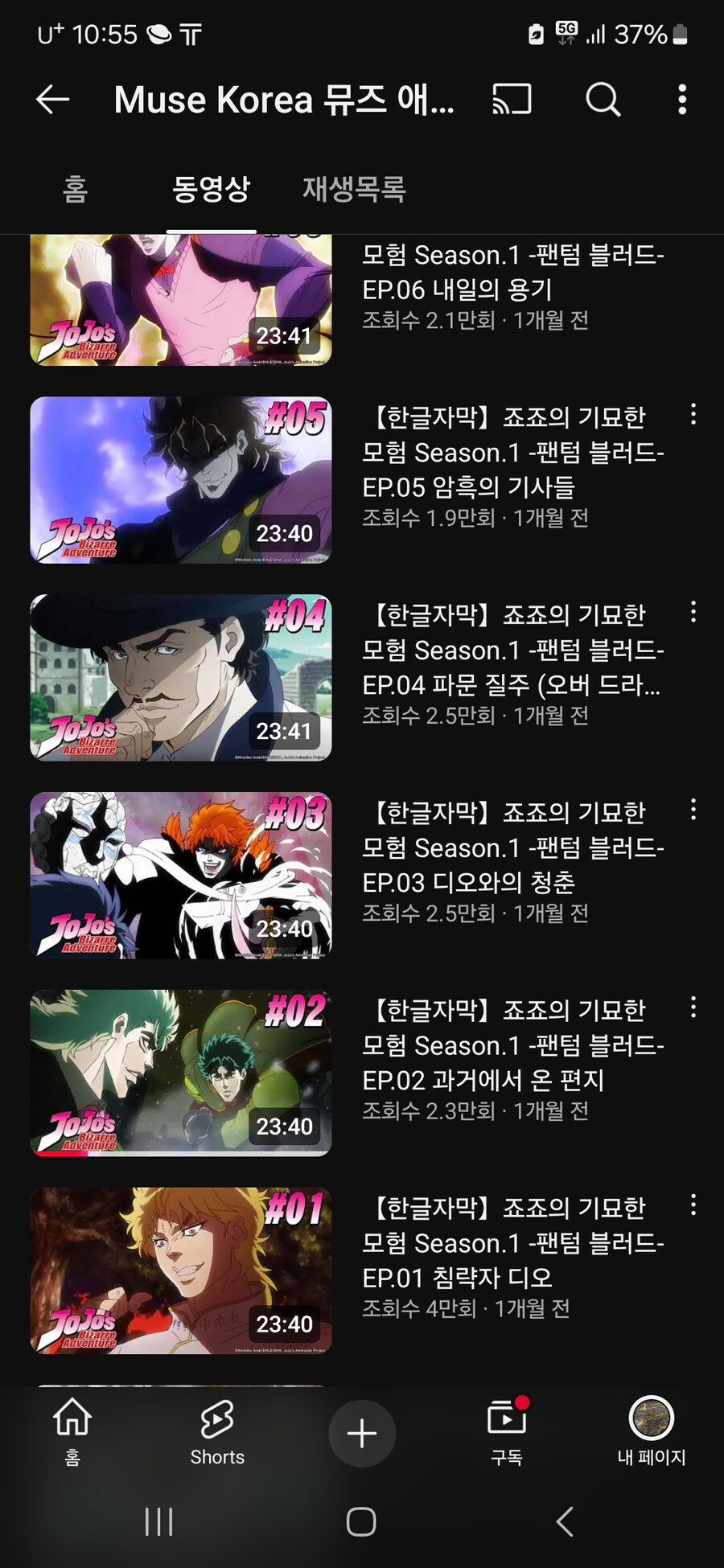The width and height of the screenshot is (724, 1568).
Task: Switch to the 재생목록 tab
Action: click(354, 190)
